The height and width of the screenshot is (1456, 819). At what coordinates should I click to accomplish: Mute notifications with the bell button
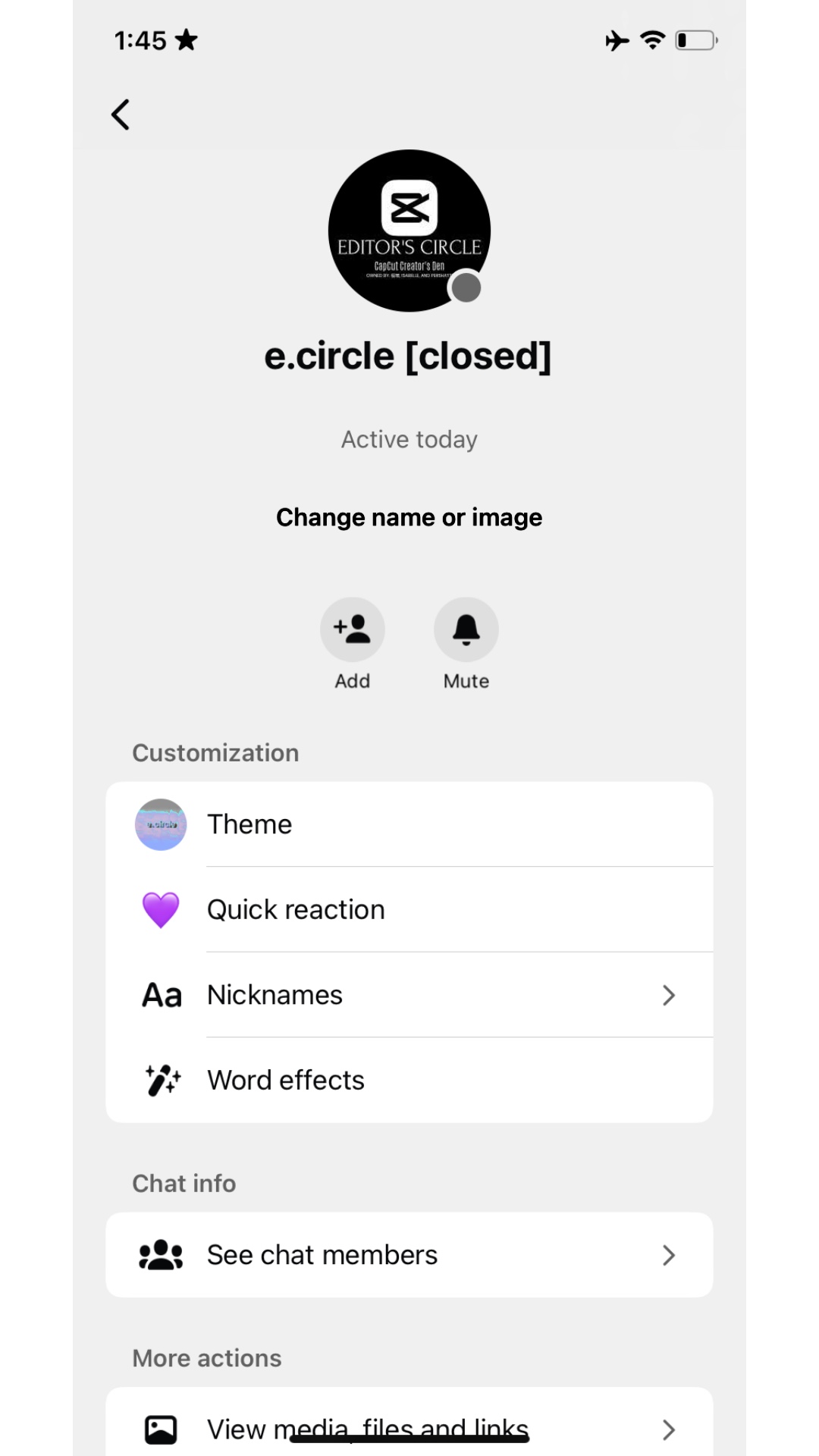point(466,629)
